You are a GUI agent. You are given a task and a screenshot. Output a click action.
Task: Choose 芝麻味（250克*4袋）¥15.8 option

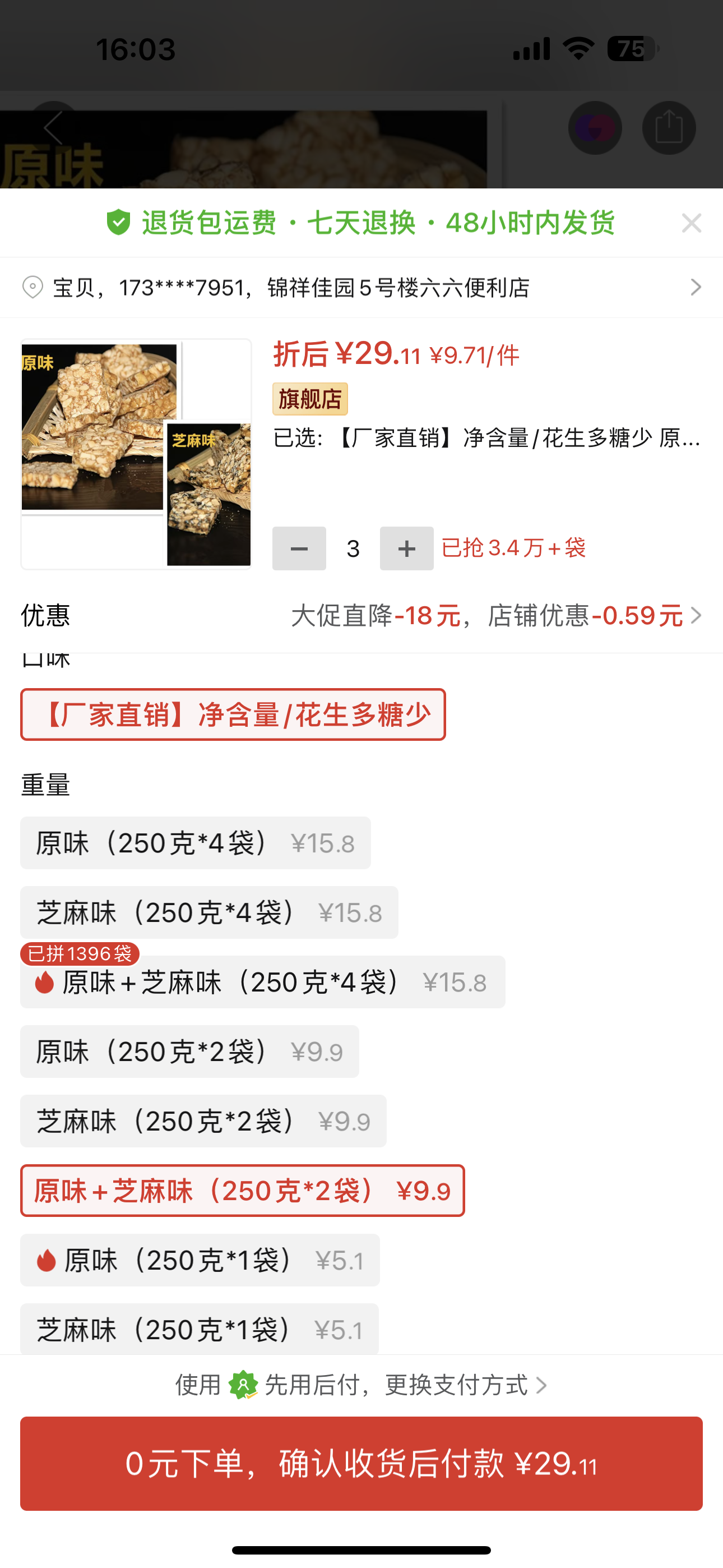(210, 912)
